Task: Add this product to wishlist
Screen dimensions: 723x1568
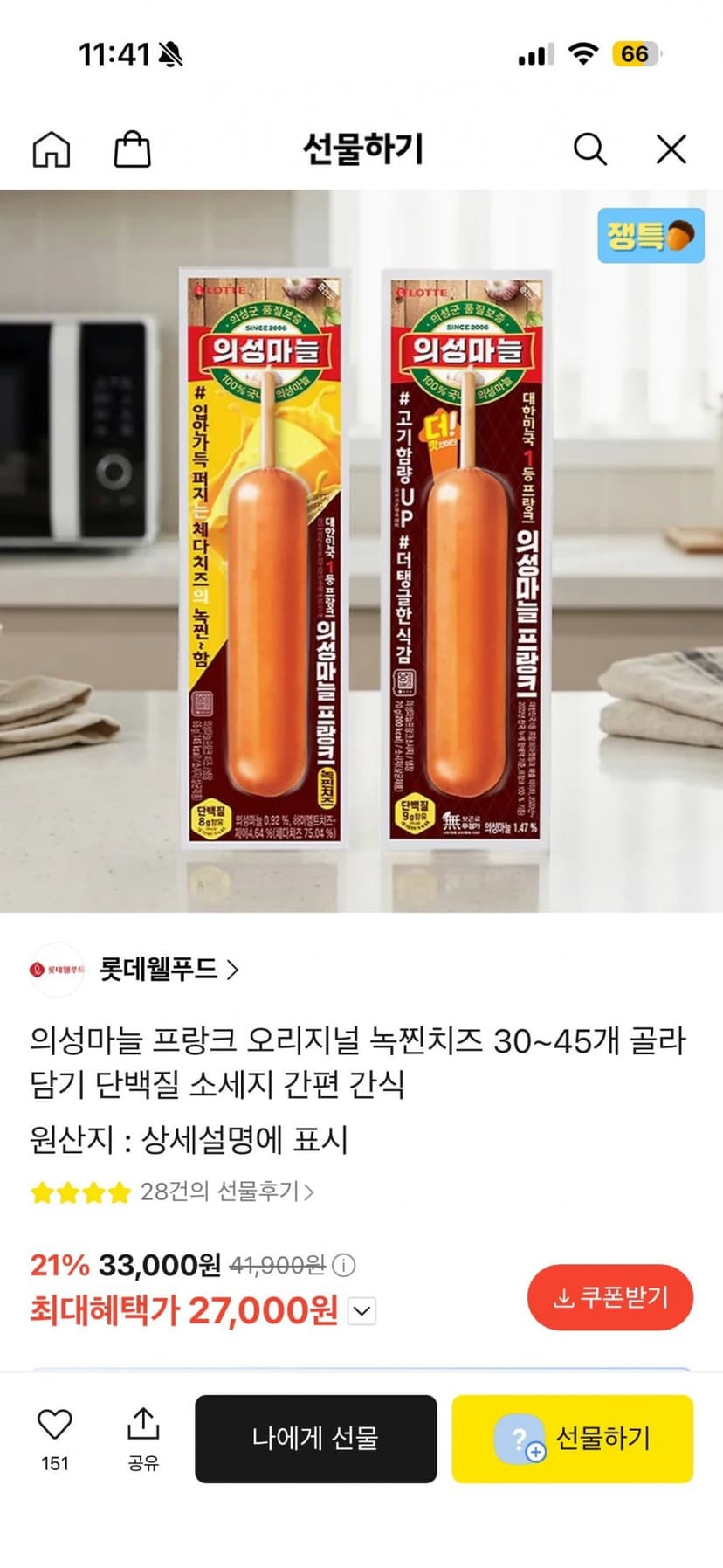Action: pos(54,1438)
